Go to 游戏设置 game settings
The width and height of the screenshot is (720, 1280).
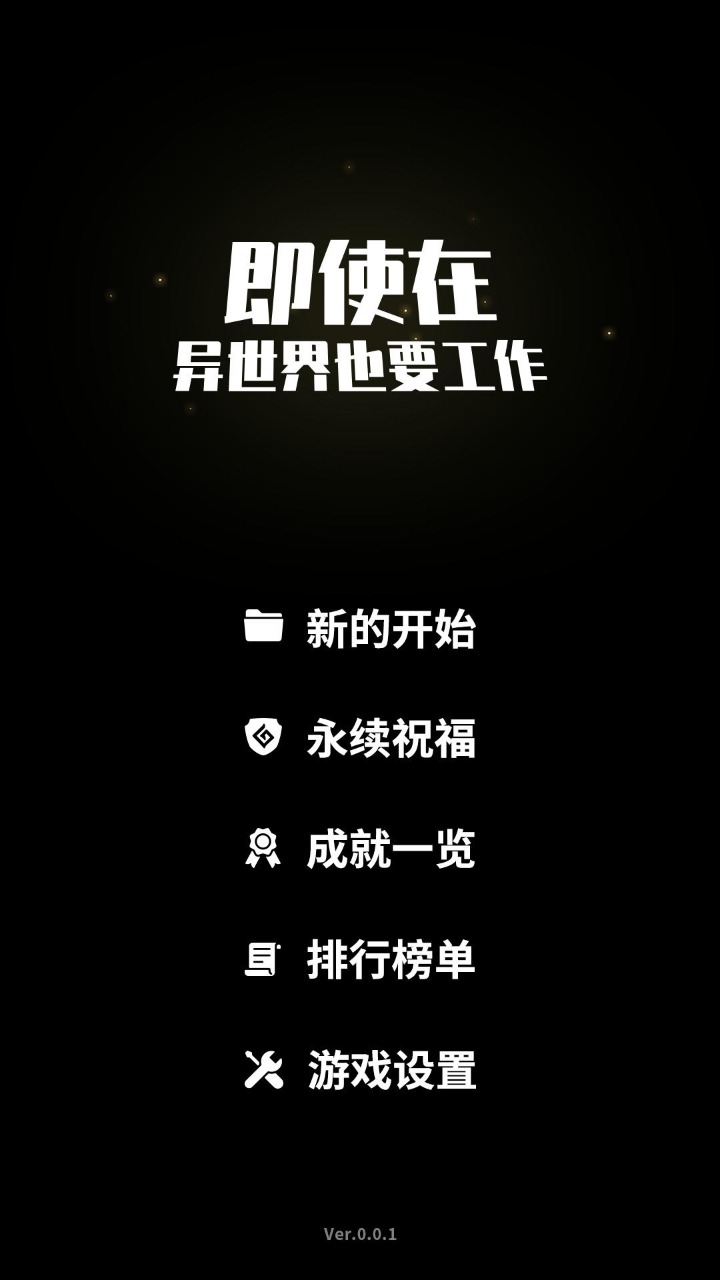click(x=390, y=1070)
